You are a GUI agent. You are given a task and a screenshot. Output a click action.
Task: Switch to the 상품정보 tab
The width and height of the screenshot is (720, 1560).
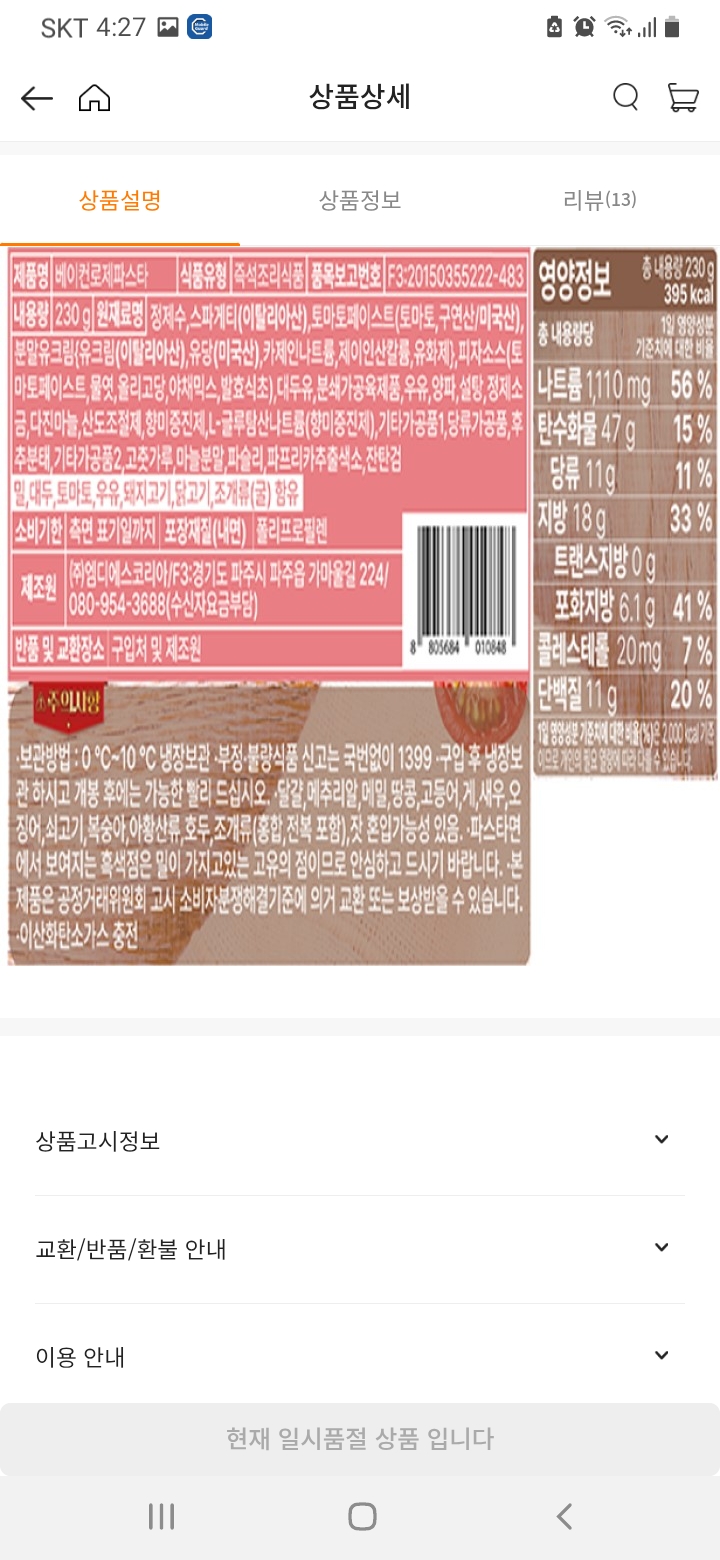pyautogui.click(x=360, y=200)
